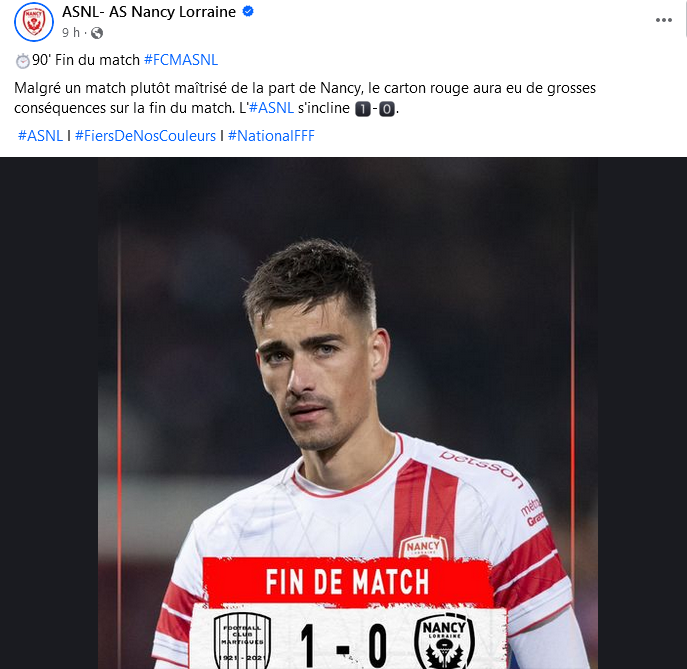Open the post's three-dot options menu
Image resolution: width=687 pixels, height=669 pixels.
(663, 20)
